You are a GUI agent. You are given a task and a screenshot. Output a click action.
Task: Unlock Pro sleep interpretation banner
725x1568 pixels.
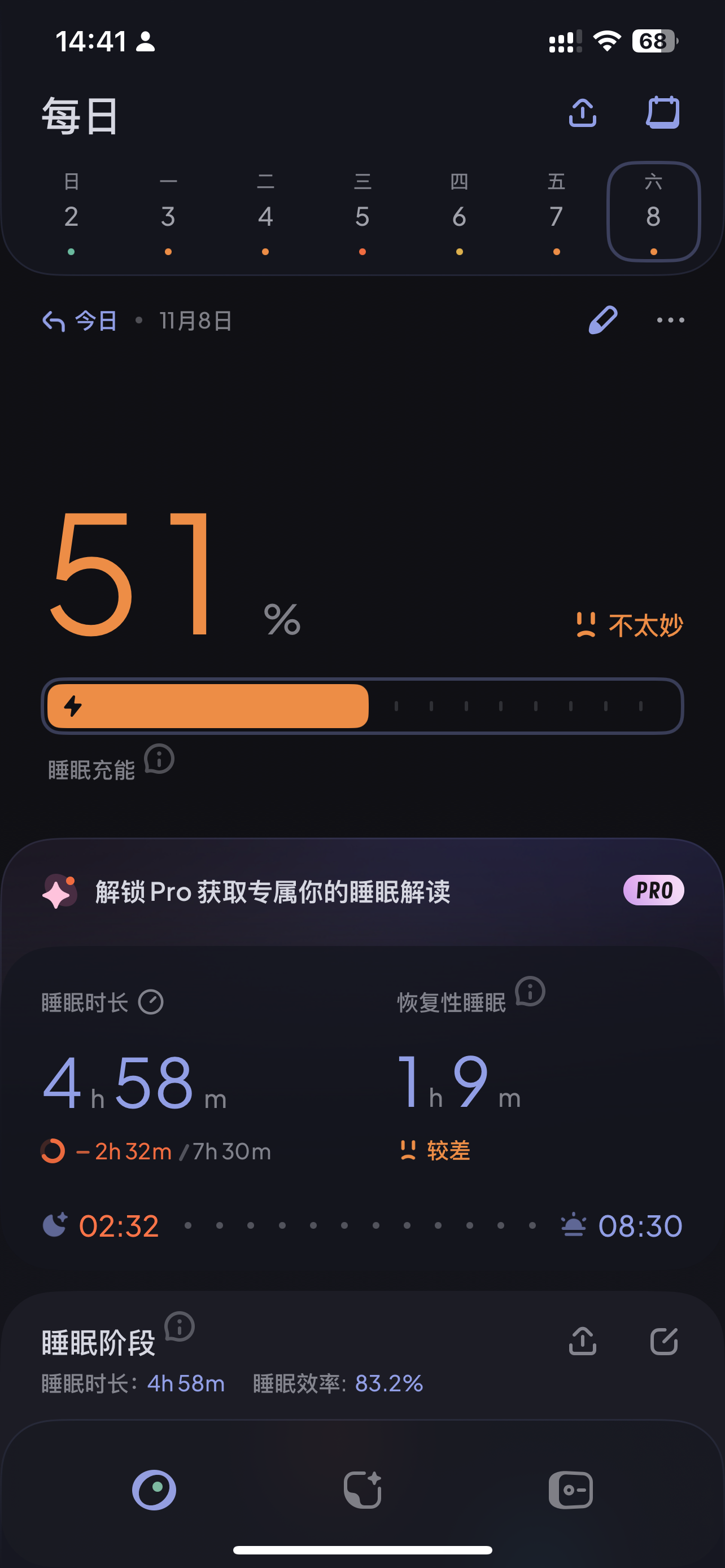(362, 892)
